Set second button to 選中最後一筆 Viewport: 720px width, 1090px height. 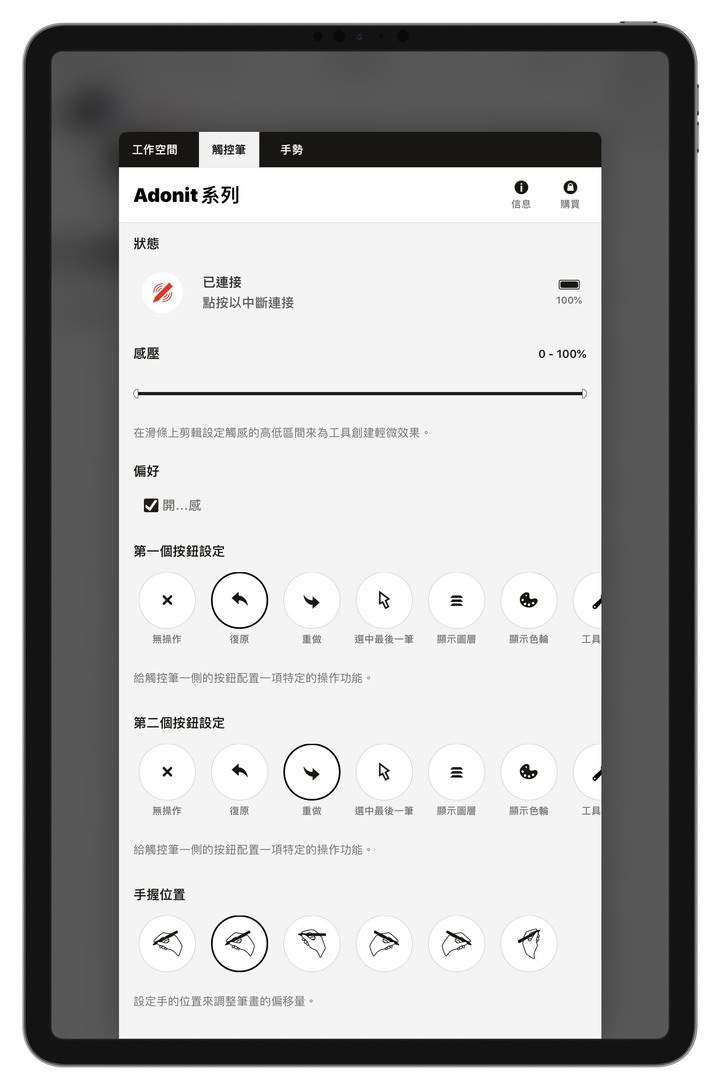[x=384, y=772]
